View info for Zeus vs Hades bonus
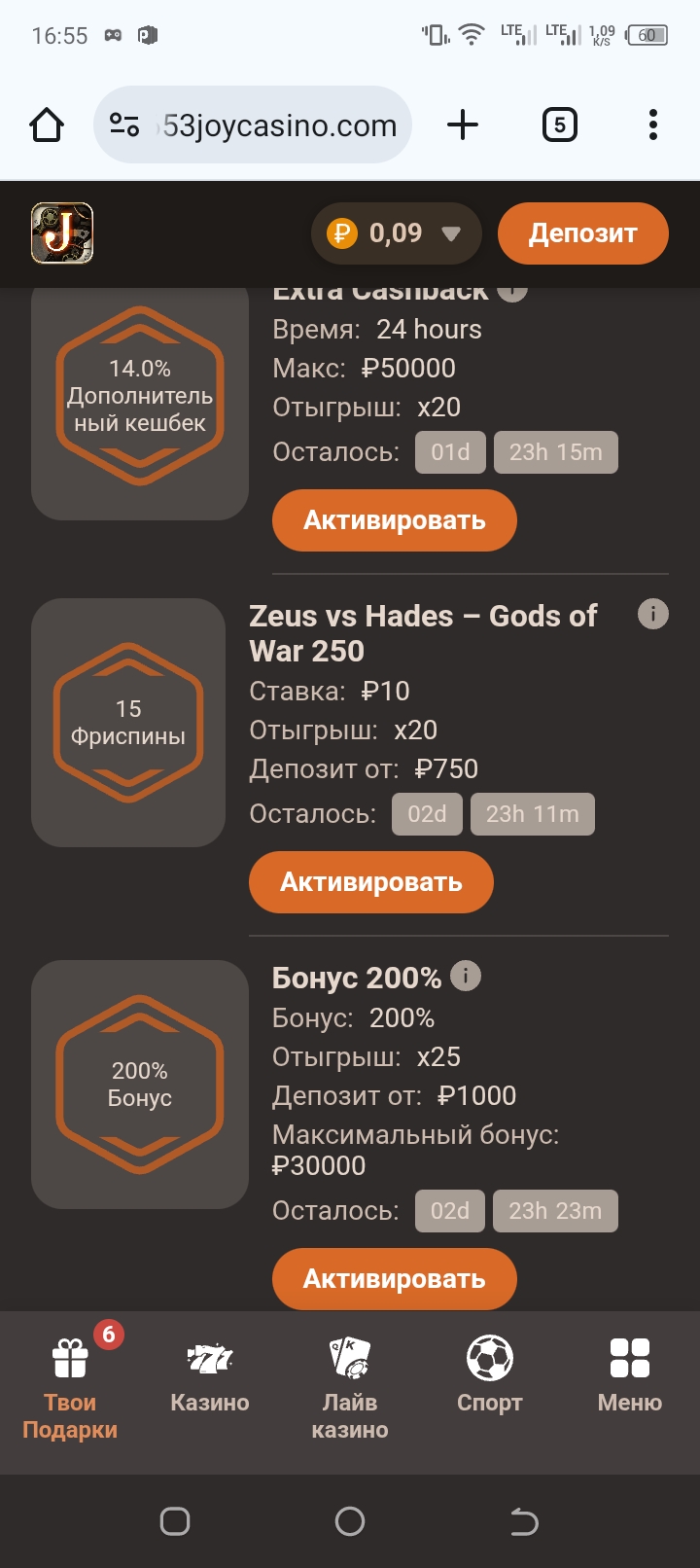Screen dimensions: 700x1568 tap(652, 615)
